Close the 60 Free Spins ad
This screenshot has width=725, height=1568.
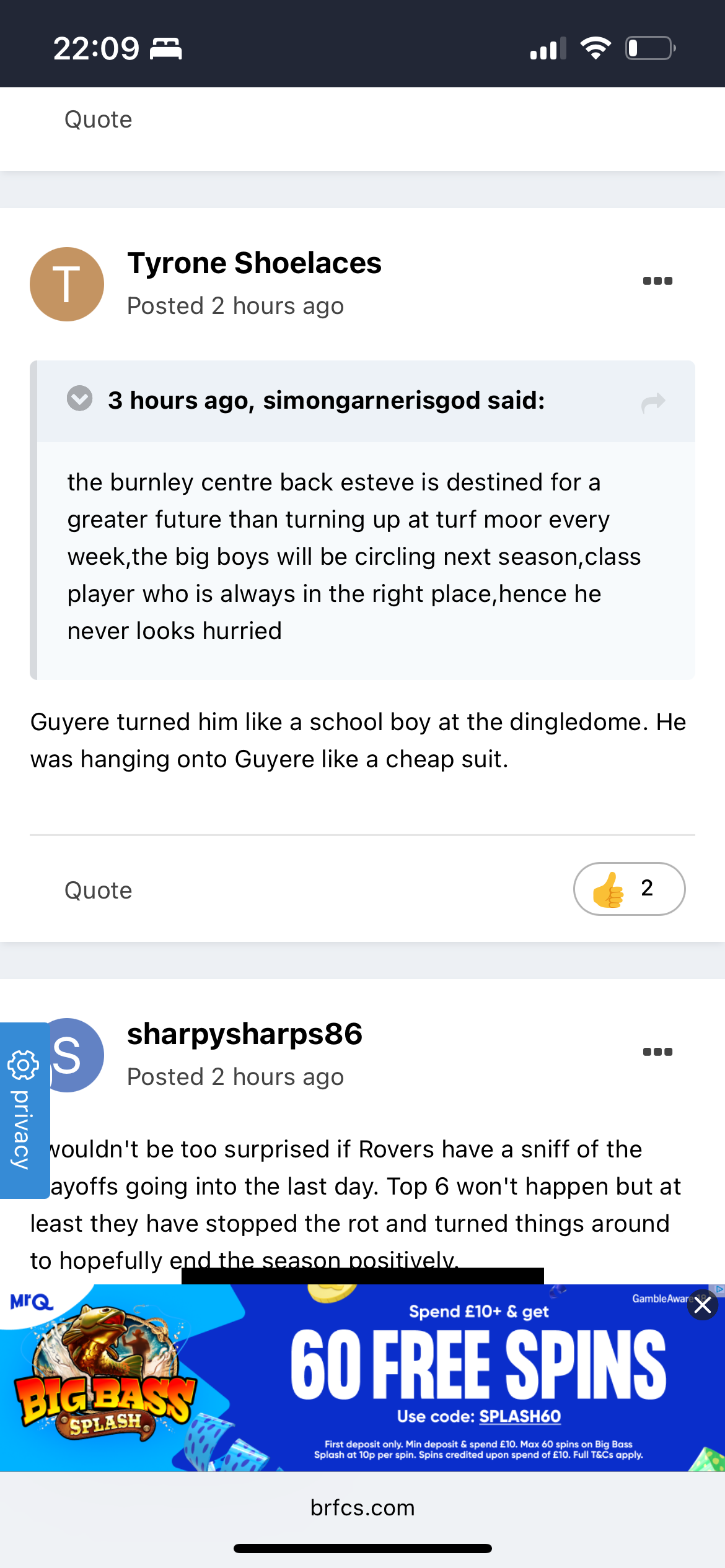(x=703, y=1305)
